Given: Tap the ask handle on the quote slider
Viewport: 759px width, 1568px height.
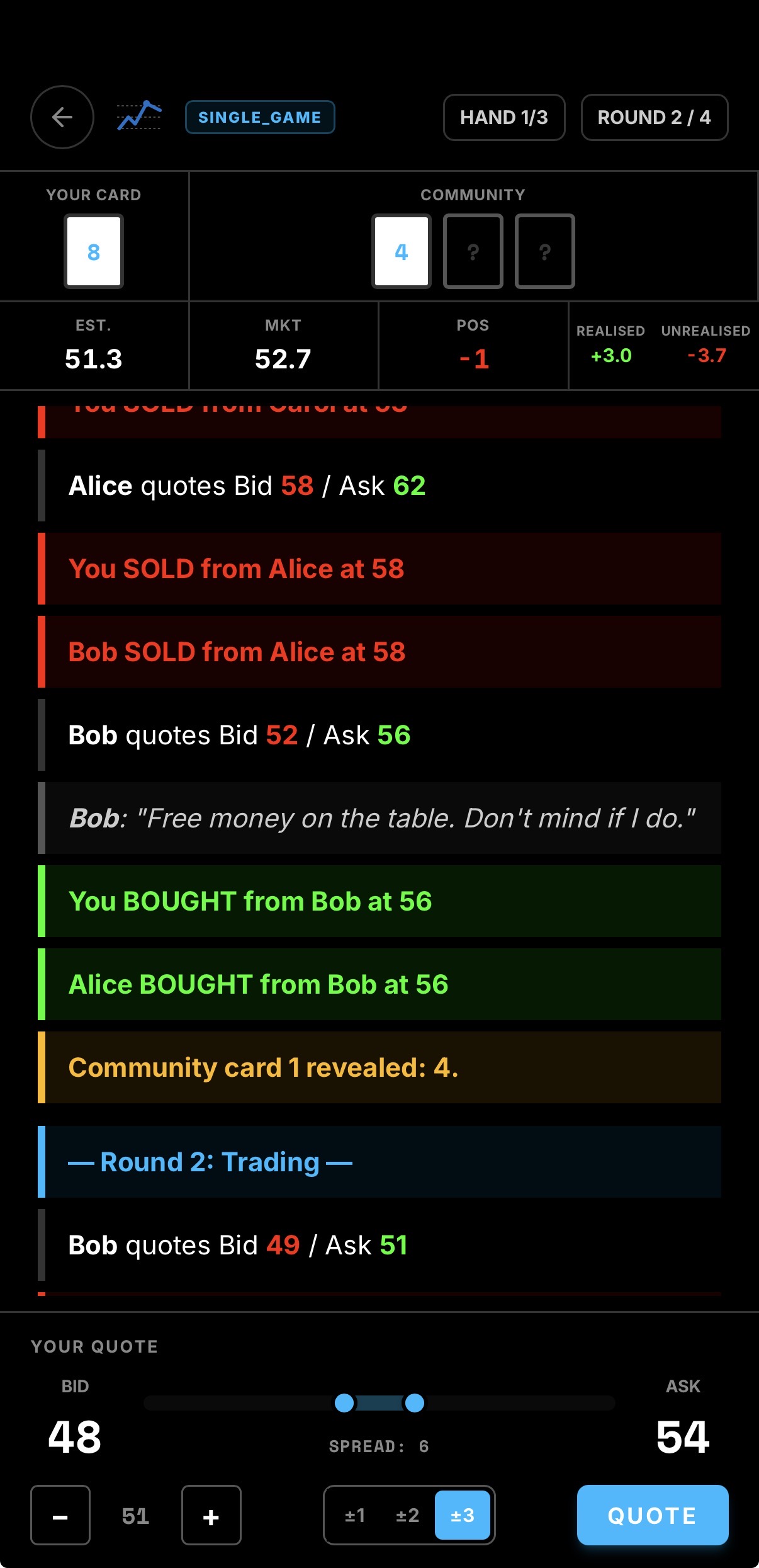Looking at the screenshot, I should 415,1403.
